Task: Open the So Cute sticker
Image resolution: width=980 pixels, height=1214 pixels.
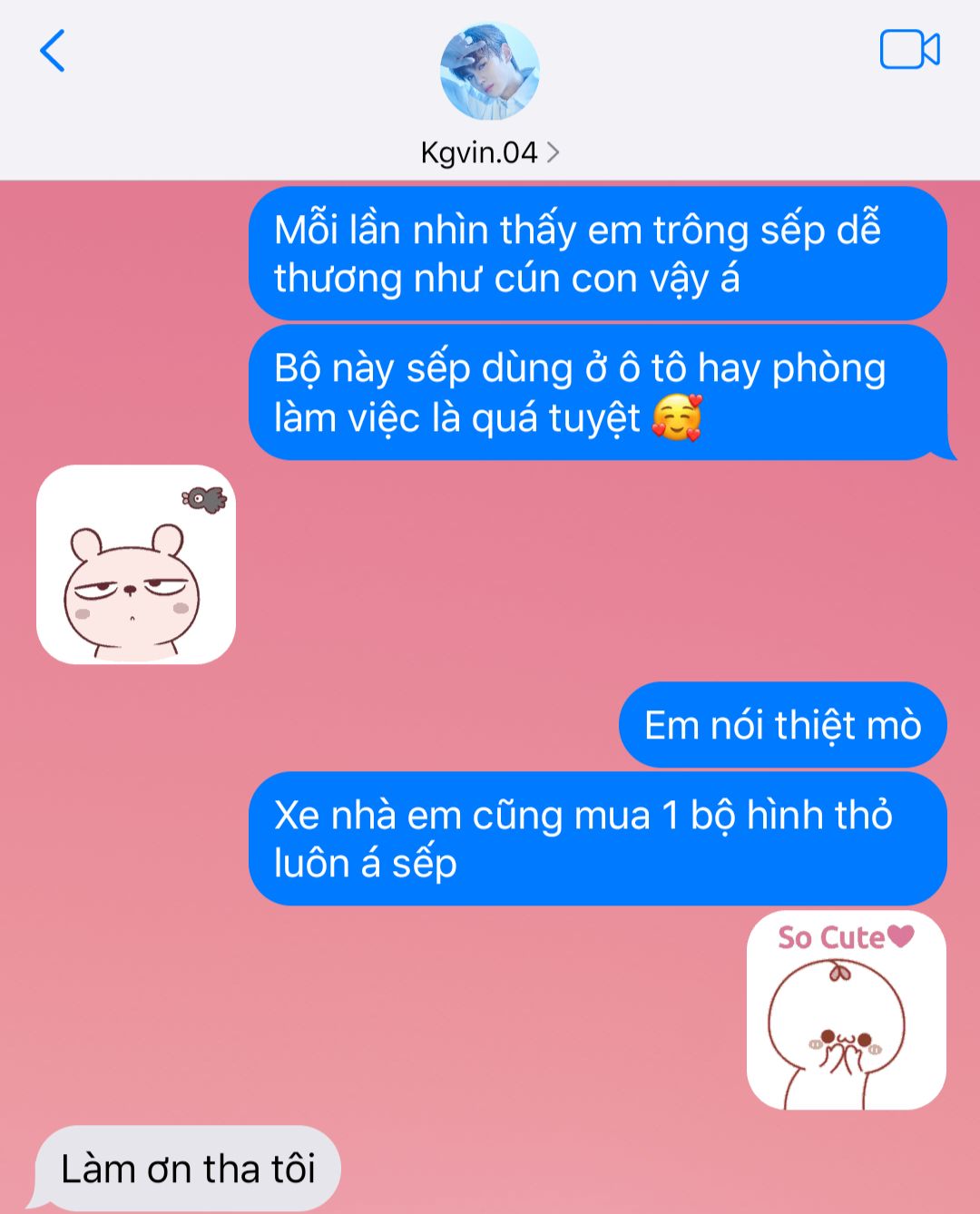Action: (846, 1010)
